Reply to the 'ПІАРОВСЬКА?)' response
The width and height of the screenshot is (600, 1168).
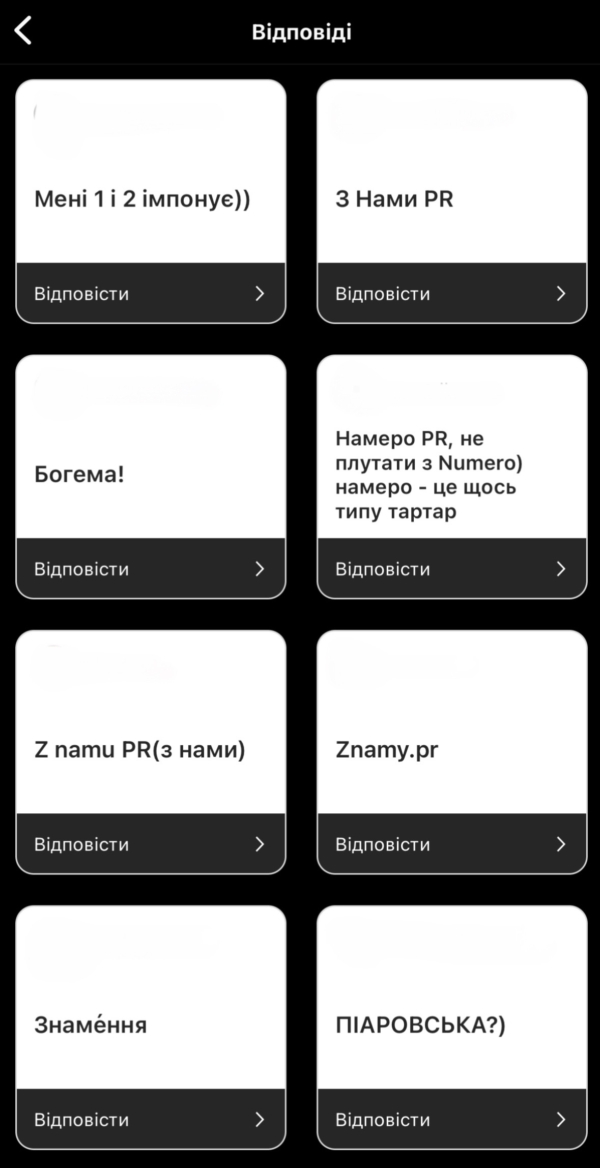[x=451, y=1119]
